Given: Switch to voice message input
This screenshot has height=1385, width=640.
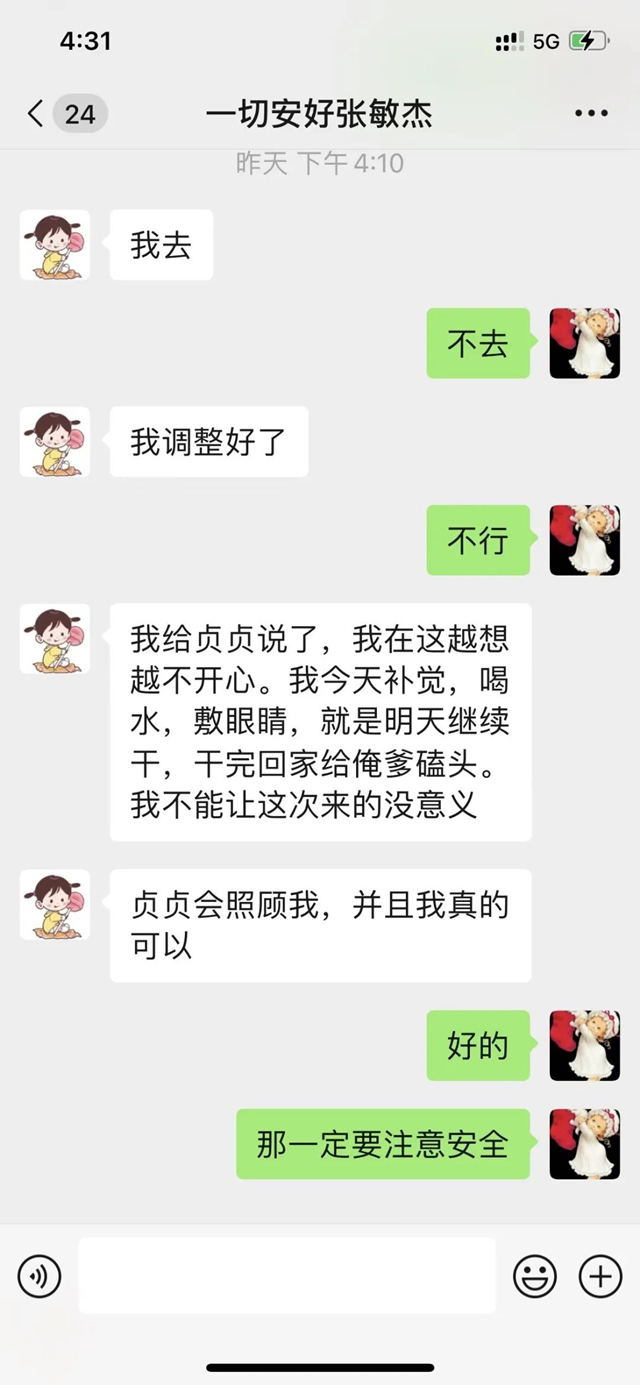Looking at the screenshot, I should pos(39,1276).
